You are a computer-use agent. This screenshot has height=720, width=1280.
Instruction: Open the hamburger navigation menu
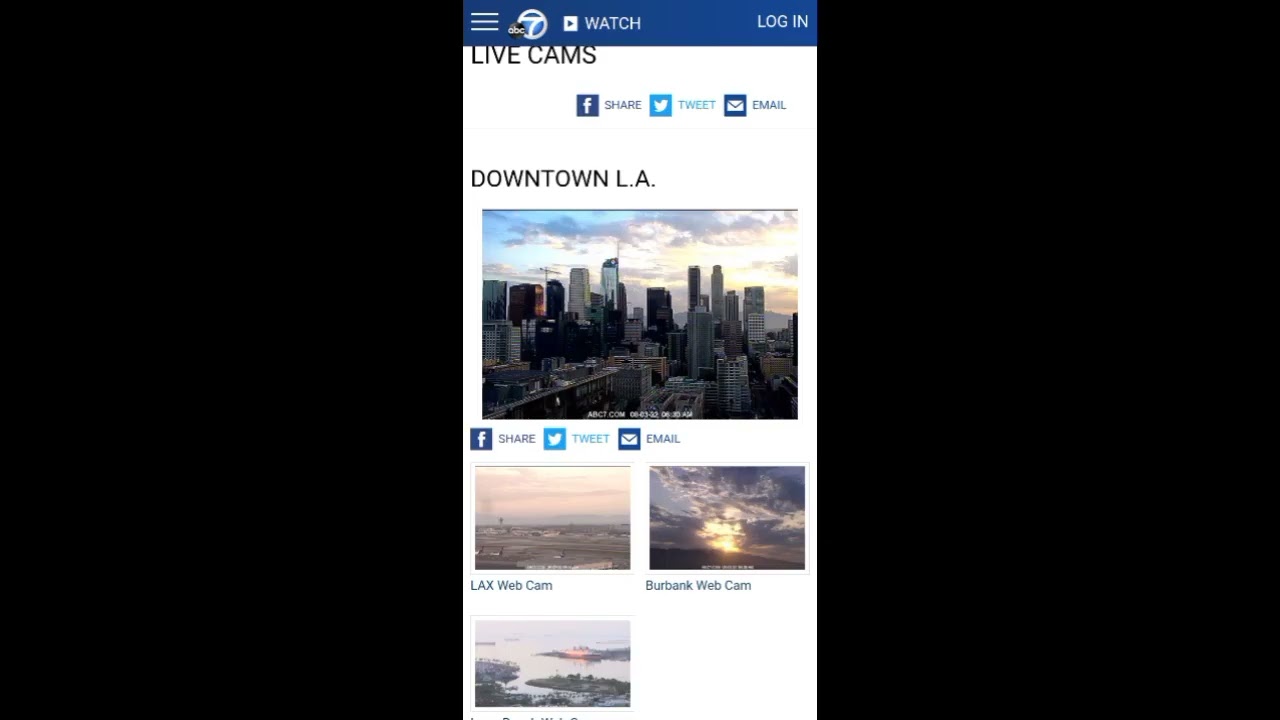click(x=485, y=22)
